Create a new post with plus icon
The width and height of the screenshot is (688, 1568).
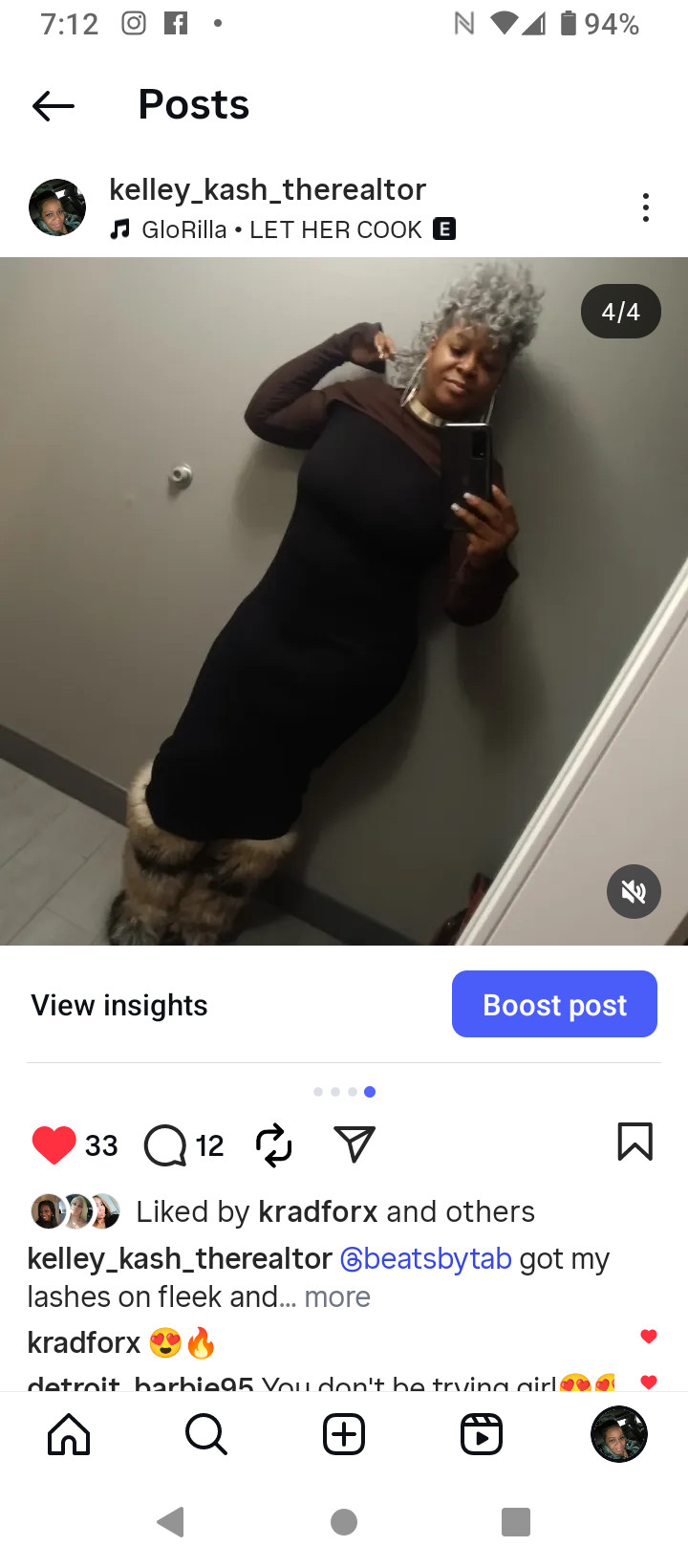(344, 1434)
